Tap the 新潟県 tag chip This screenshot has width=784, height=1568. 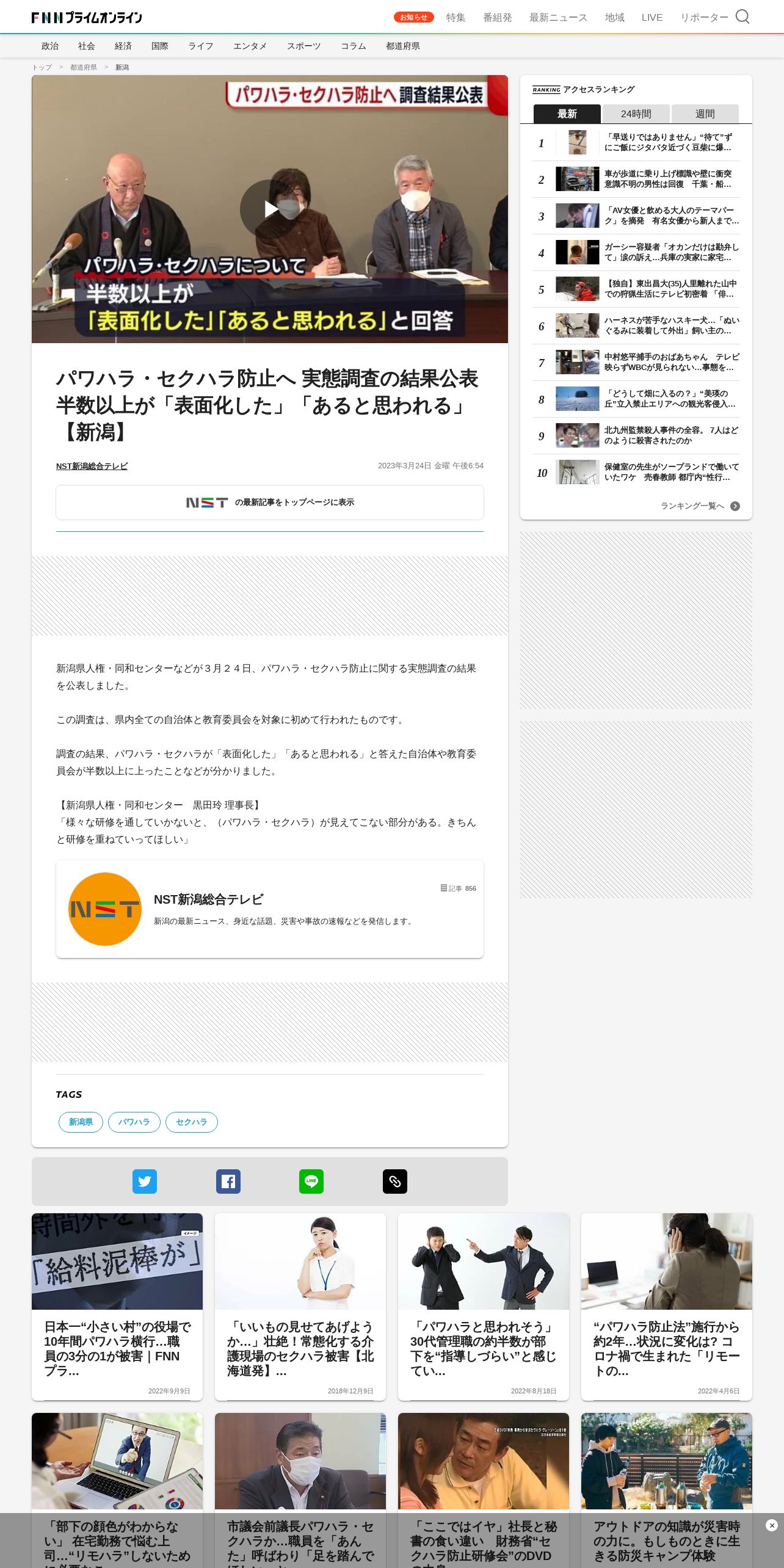81,1122
